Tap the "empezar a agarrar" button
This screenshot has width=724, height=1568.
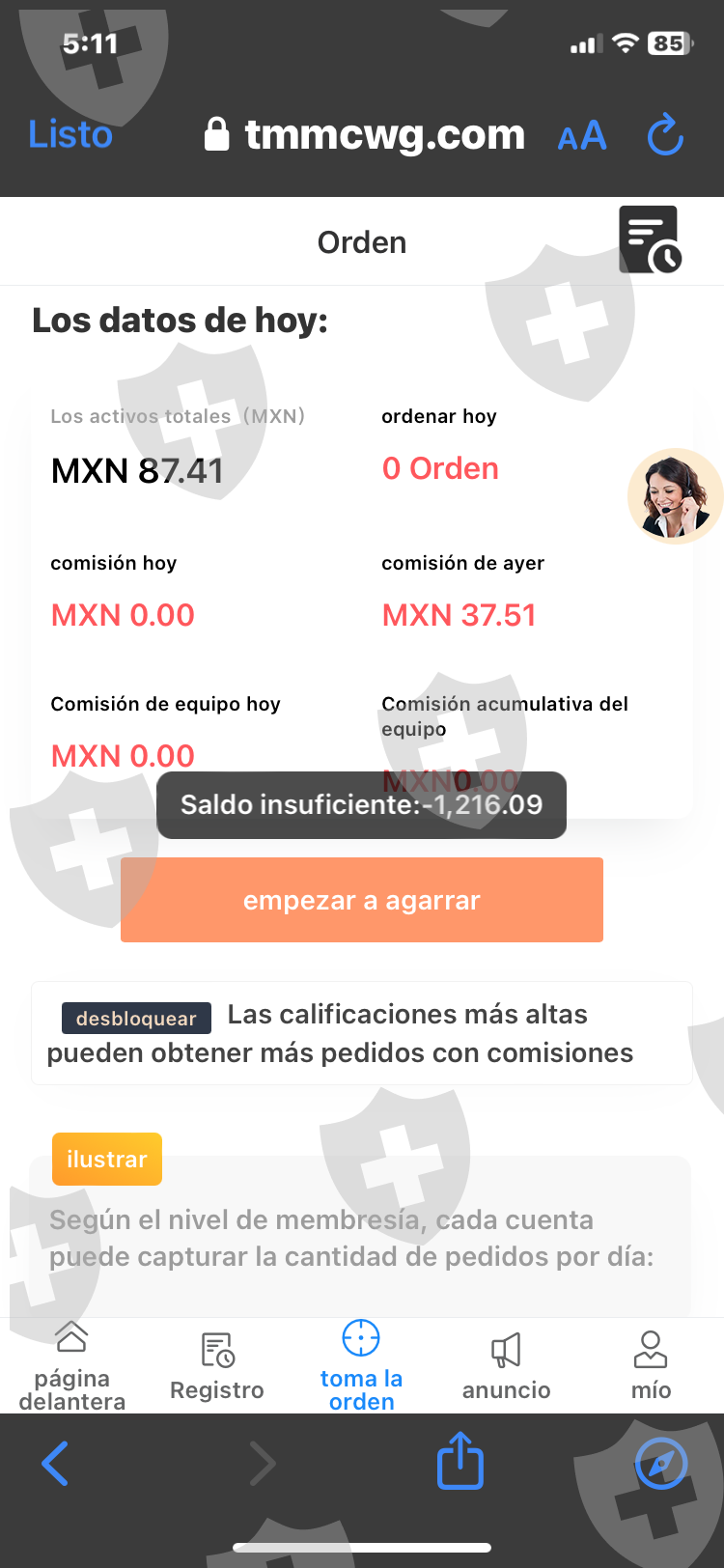tap(362, 900)
